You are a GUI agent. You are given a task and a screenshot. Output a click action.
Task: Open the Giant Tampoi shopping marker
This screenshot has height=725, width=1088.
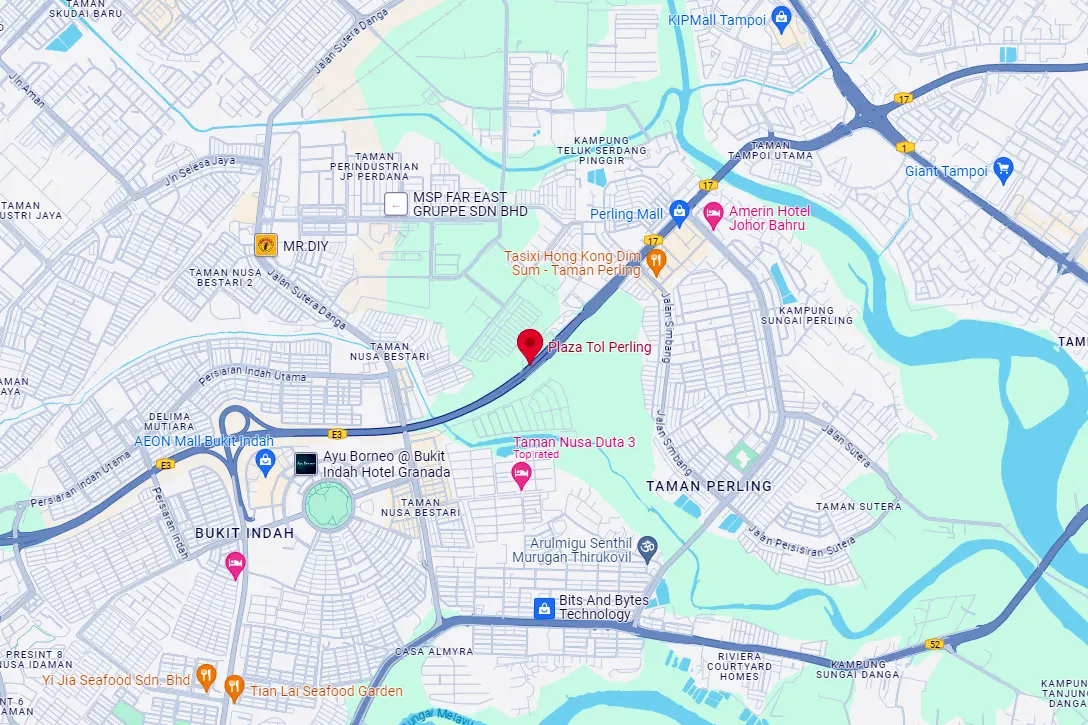[x=1003, y=170]
